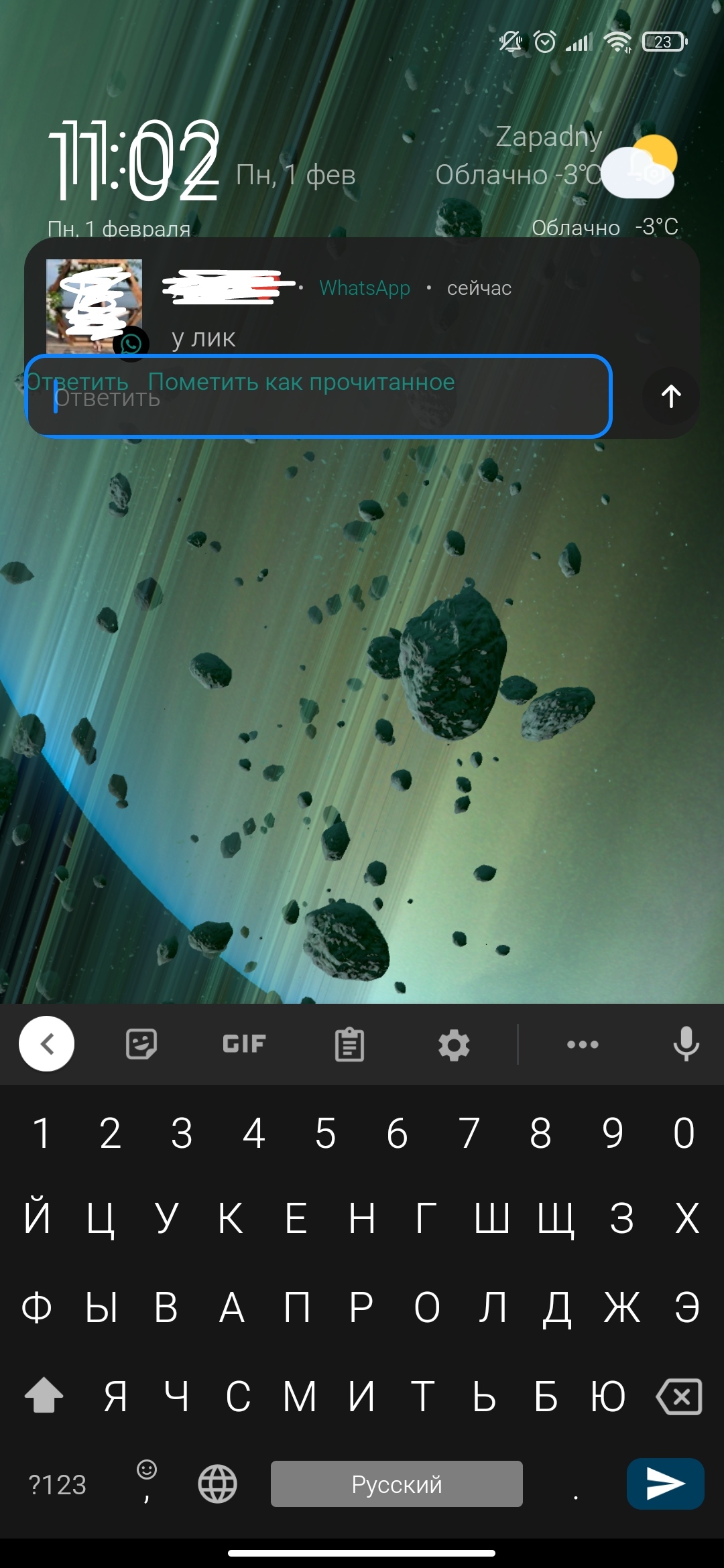Open the keyboard sticker panel
724x1568 pixels.
pos(141,1043)
